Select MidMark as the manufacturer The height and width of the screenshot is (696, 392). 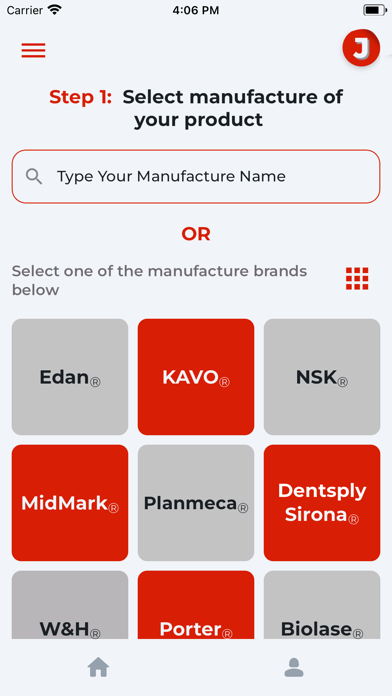point(70,503)
